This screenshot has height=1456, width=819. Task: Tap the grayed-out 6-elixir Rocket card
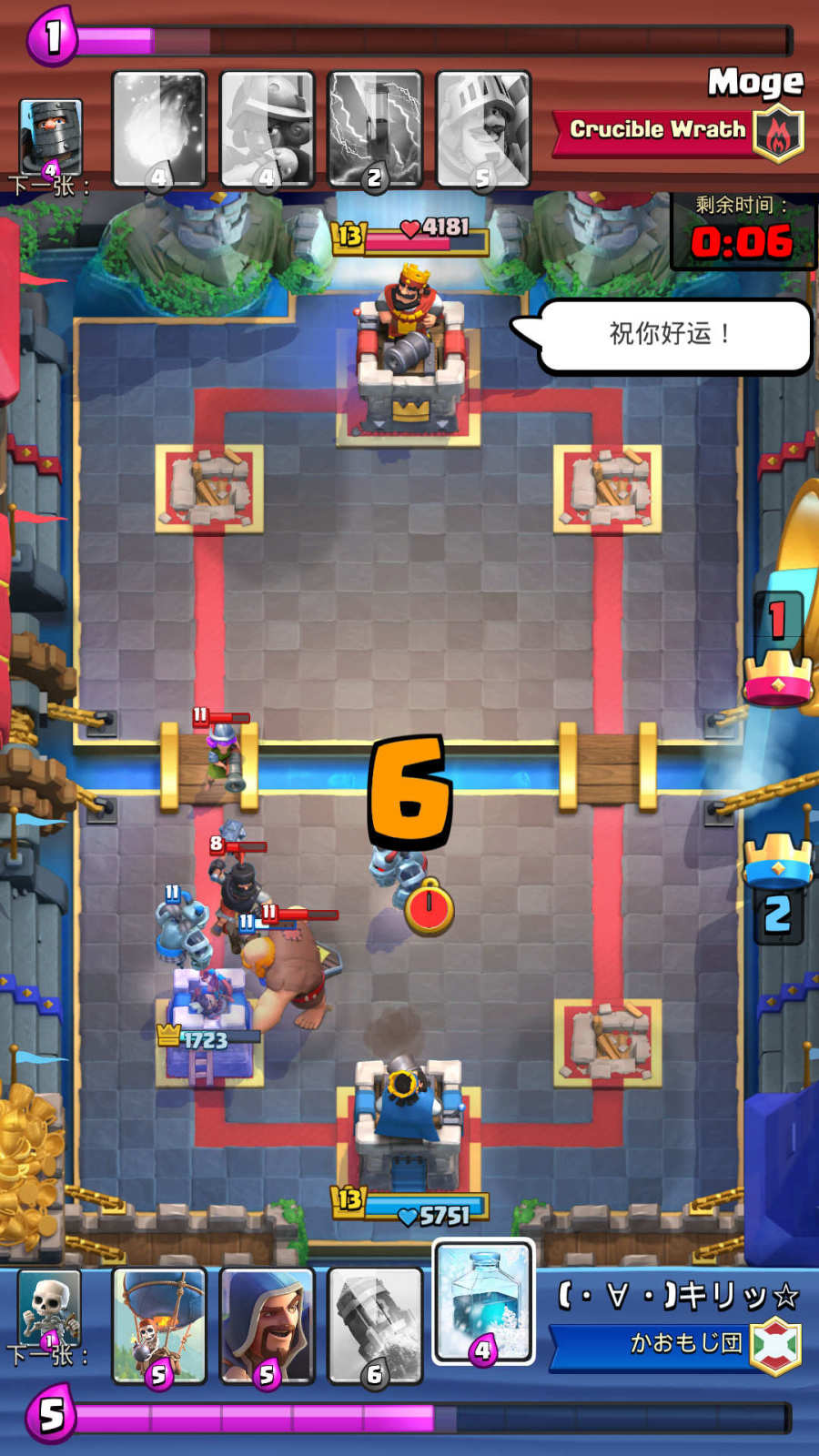(375, 1324)
